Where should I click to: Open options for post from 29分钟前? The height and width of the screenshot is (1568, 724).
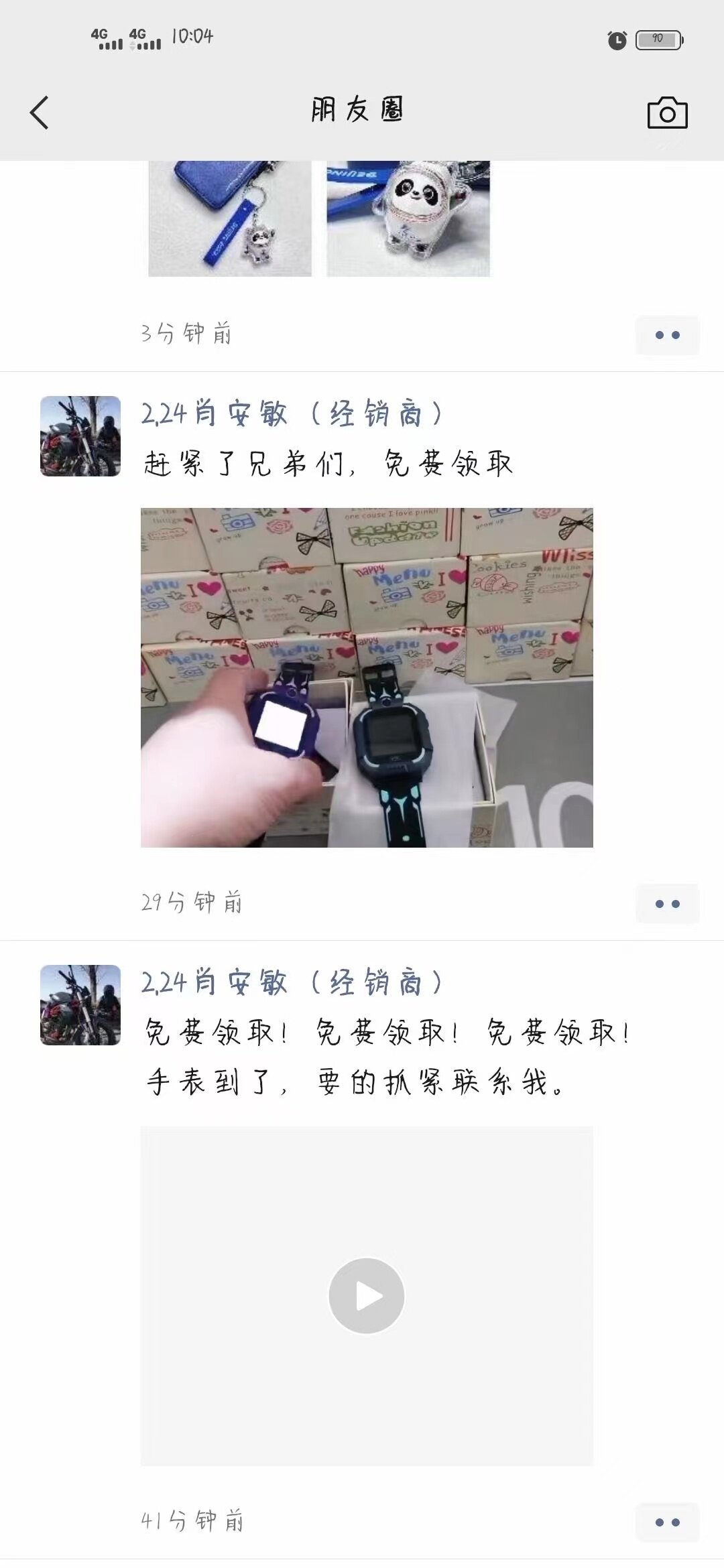point(667,903)
